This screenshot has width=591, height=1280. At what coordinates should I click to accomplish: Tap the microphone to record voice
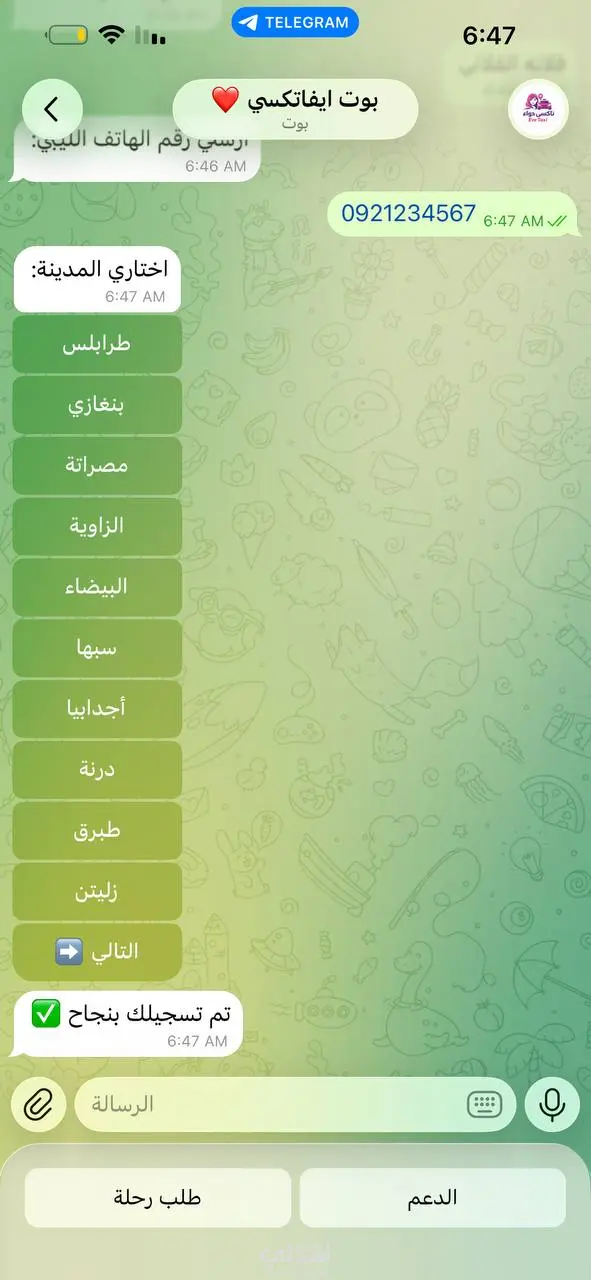[x=552, y=1104]
